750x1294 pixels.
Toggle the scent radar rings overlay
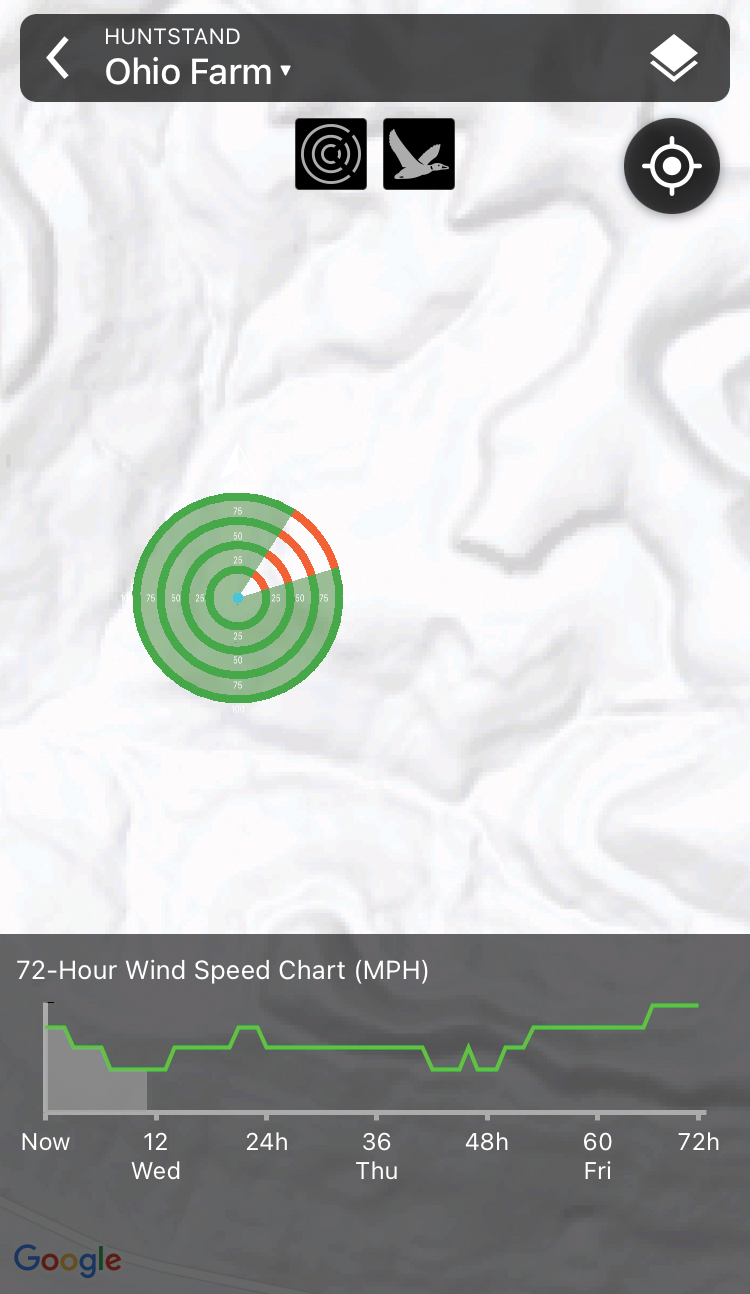coord(331,154)
